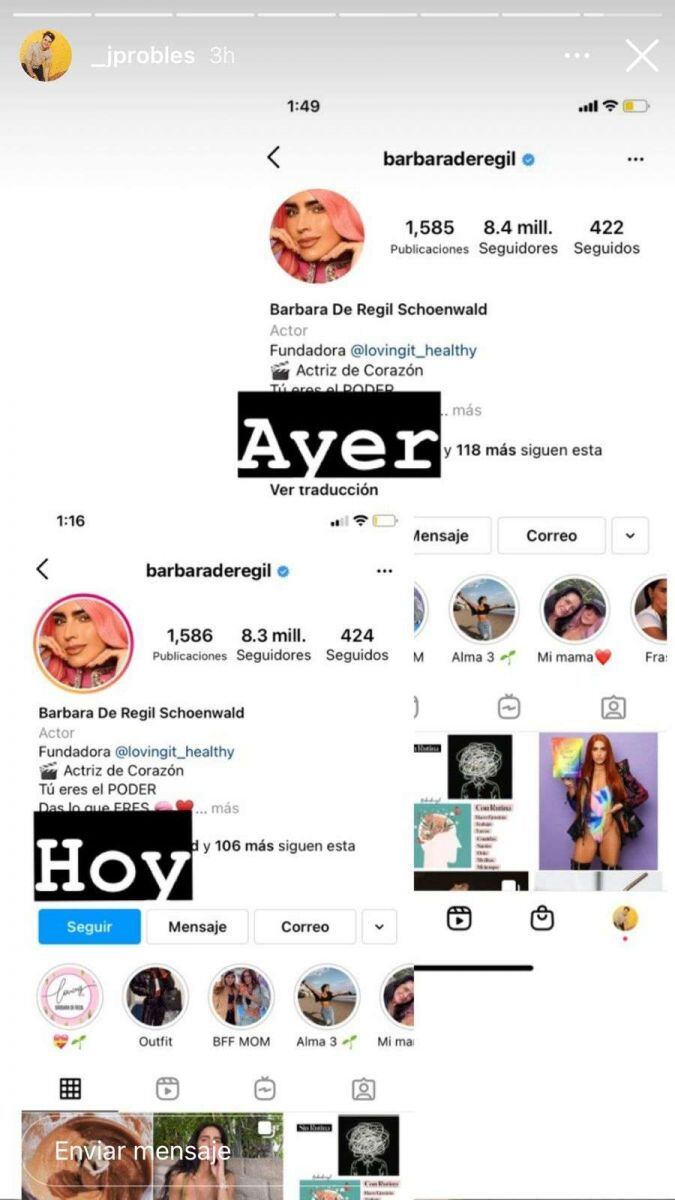Open _jprobles profile from username

[142, 56]
